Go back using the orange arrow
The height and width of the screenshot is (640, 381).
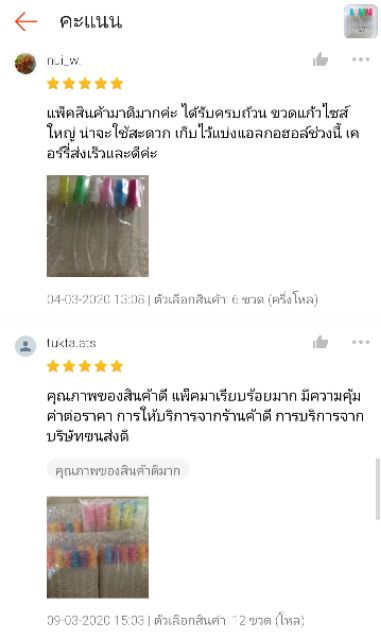[x=26, y=21]
